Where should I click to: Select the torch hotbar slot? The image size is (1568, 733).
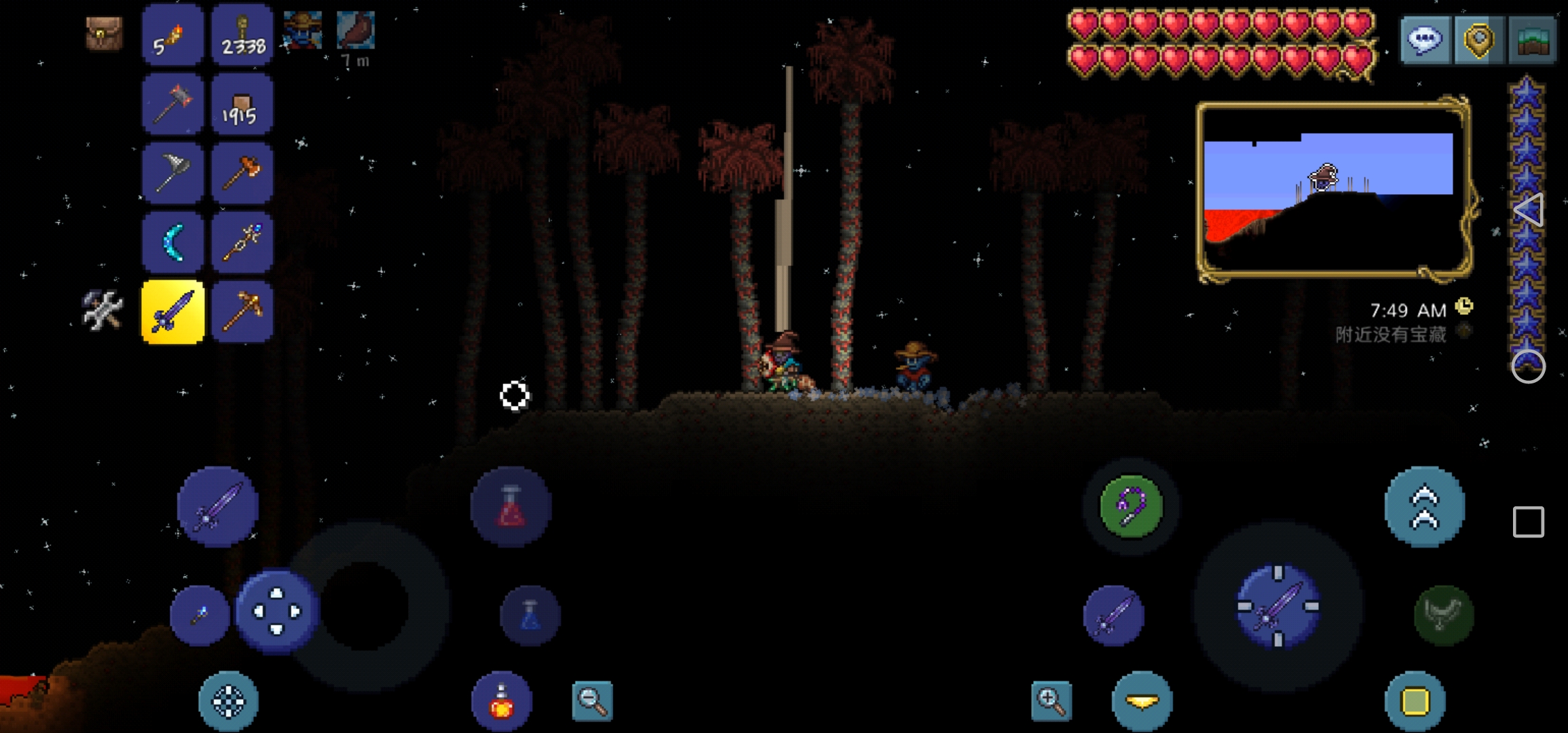172,35
